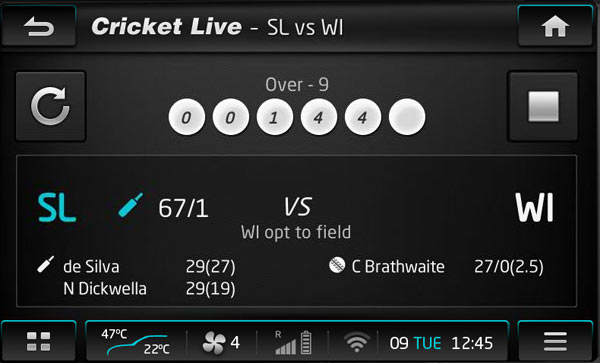Open the hamburger options menu
Image resolution: width=600 pixels, height=363 pixels.
(x=555, y=341)
